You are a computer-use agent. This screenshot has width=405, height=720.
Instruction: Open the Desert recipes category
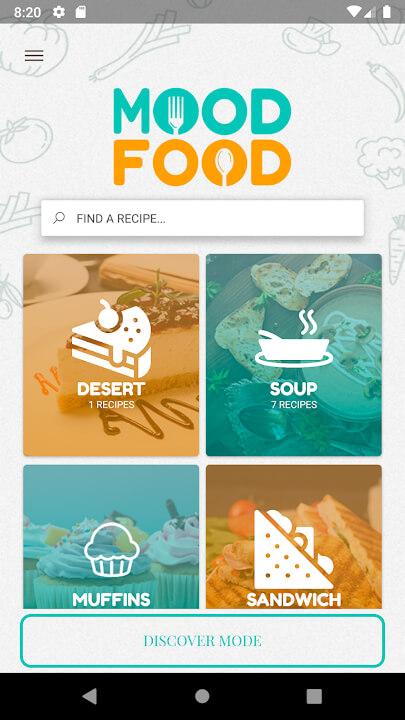[111, 355]
